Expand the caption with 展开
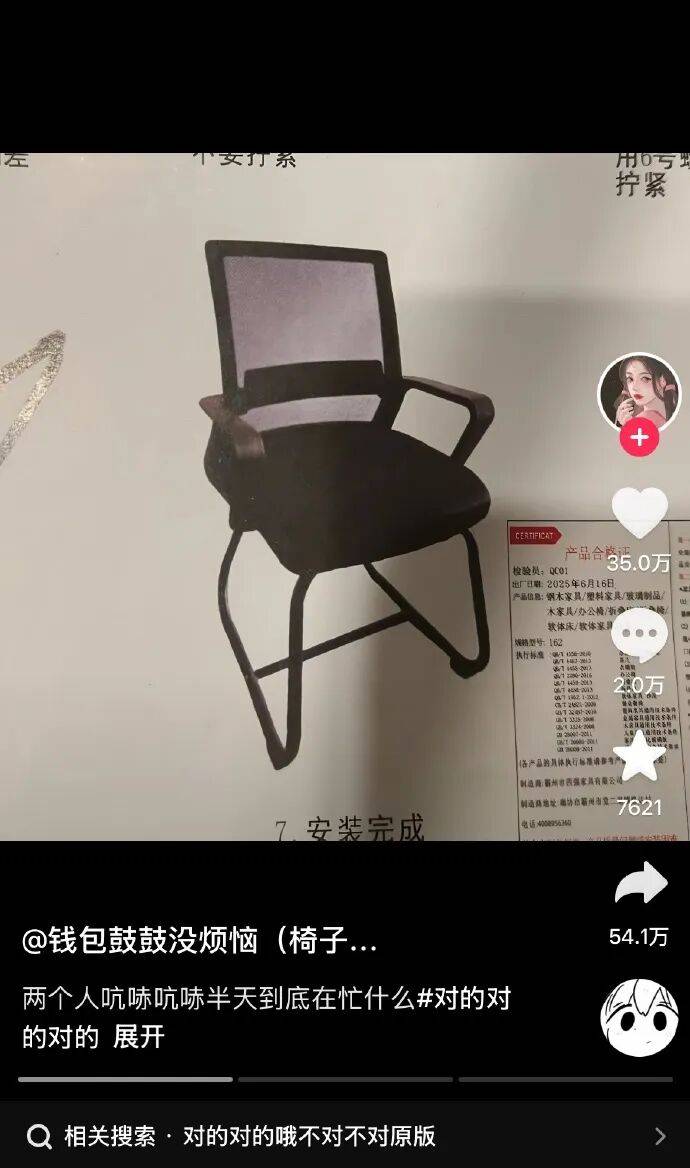Screen dimensions: 690x1168 coord(138,1037)
